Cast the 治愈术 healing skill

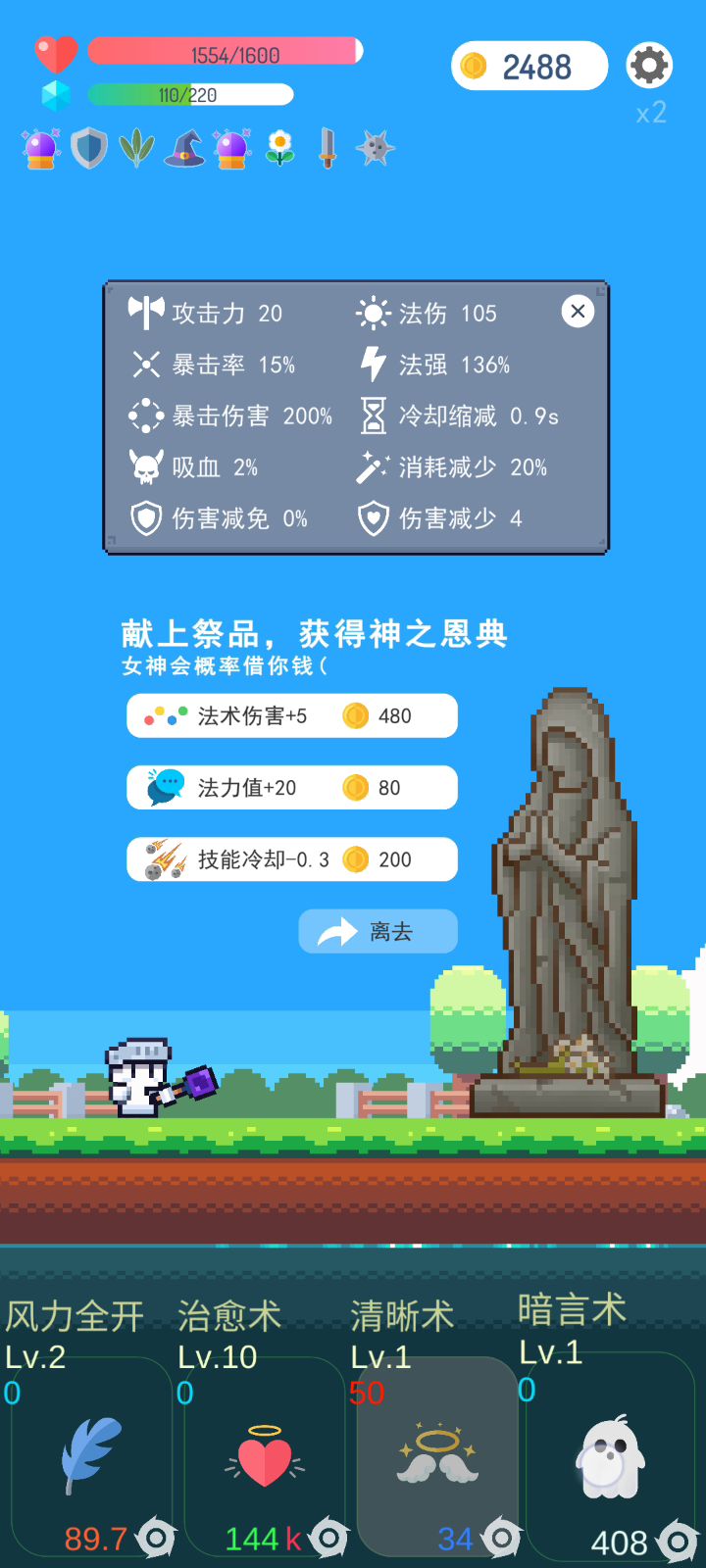click(265, 1455)
